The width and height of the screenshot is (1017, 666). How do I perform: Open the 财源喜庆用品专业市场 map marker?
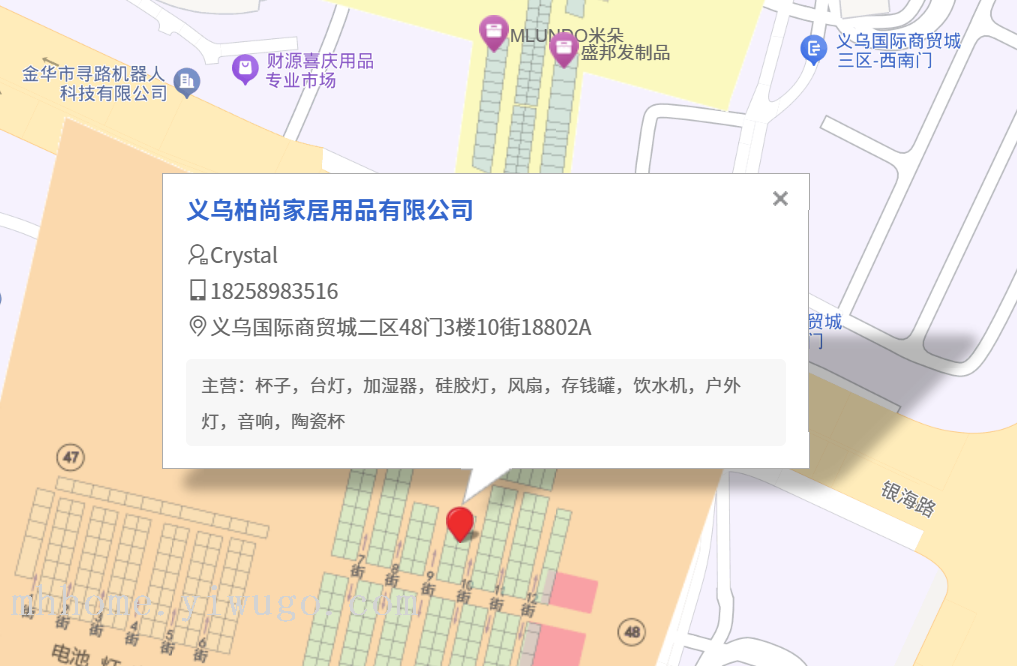pyautogui.click(x=245, y=70)
